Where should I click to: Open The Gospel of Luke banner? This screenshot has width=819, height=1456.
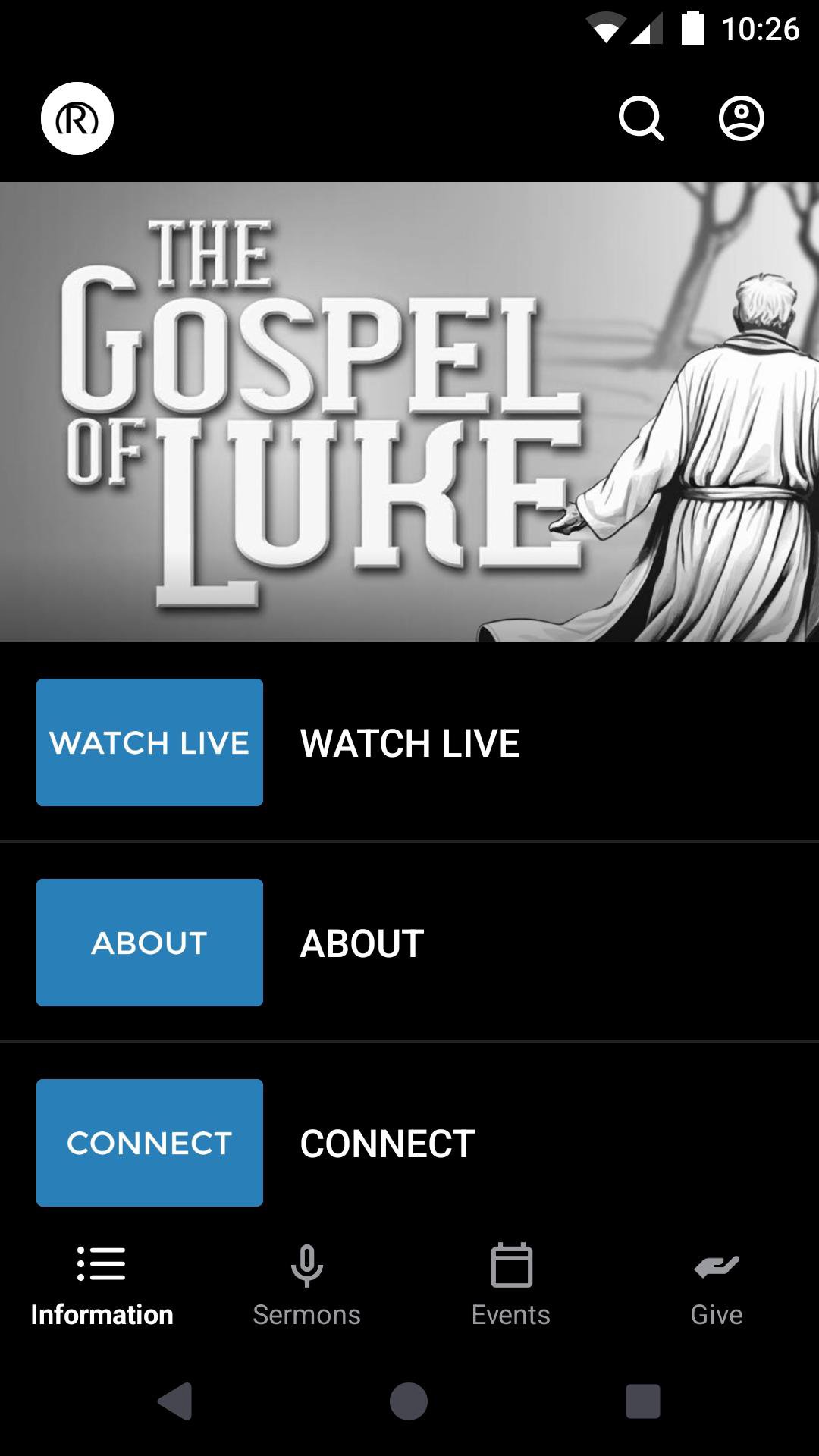(x=409, y=412)
